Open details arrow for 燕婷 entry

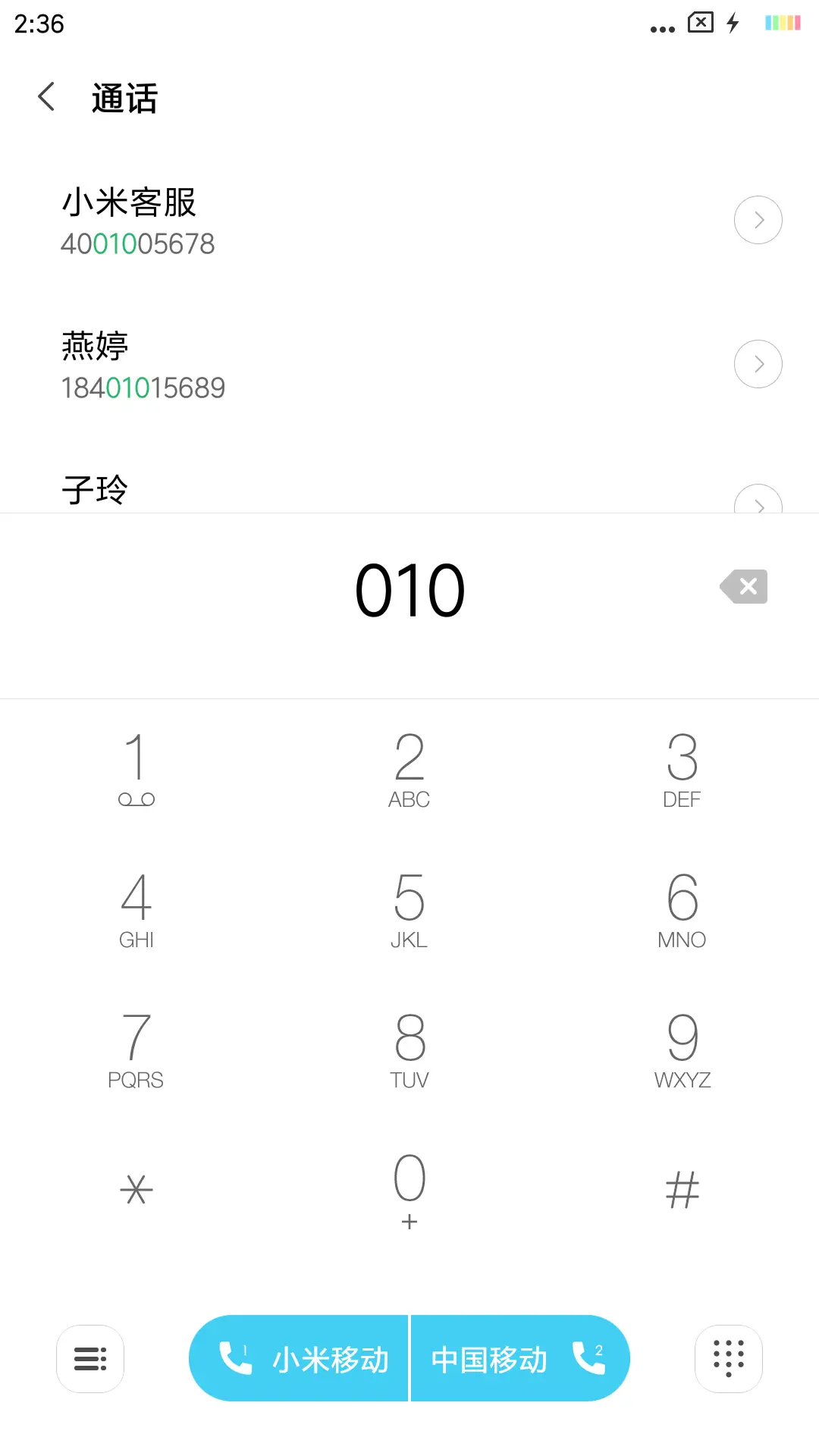tap(758, 363)
